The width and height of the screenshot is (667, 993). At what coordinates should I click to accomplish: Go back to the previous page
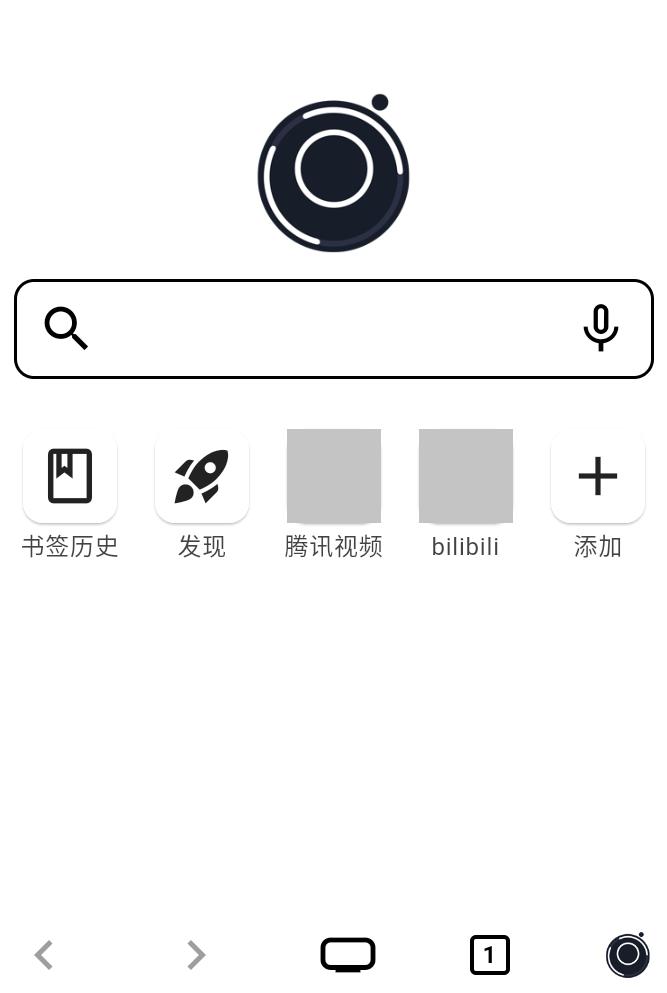point(44,956)
